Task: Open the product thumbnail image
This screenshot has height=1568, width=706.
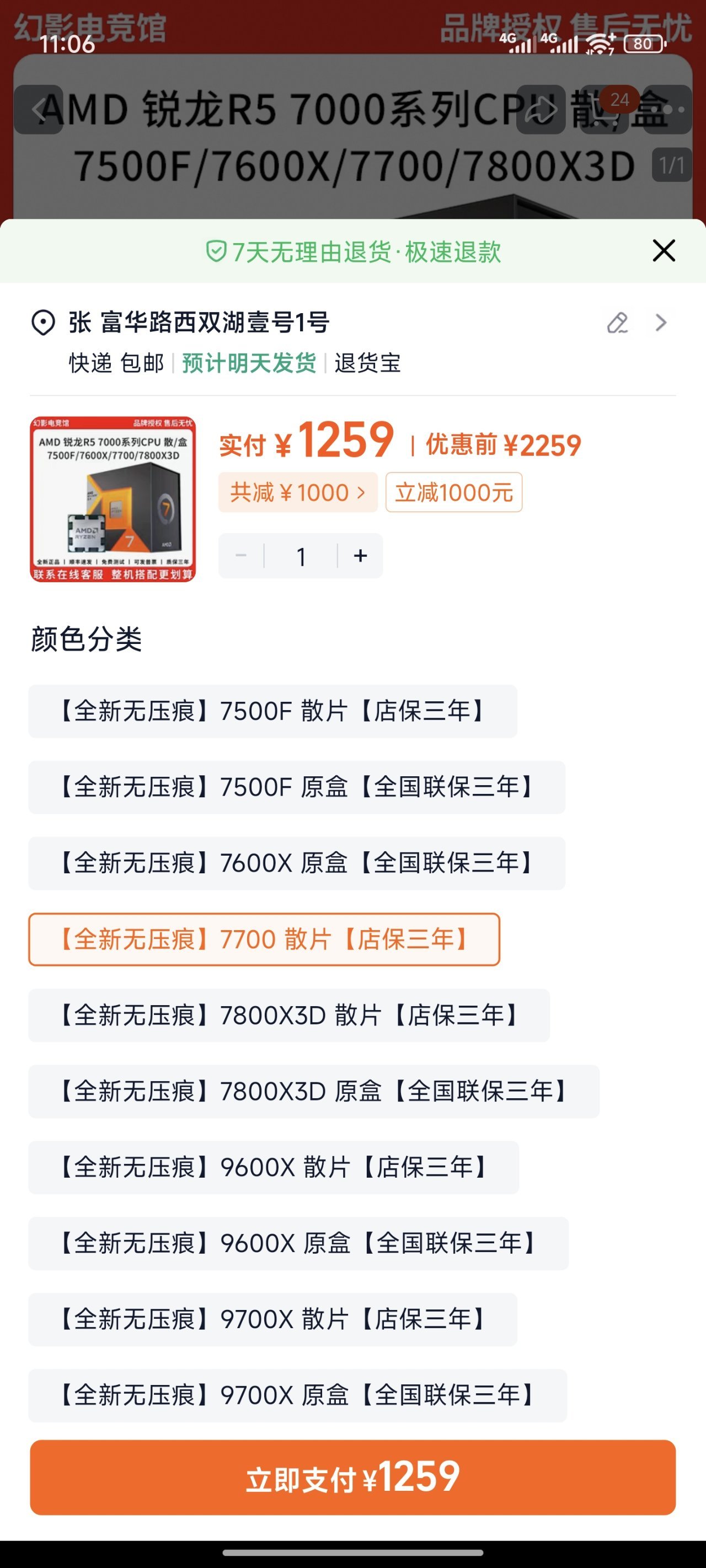Action: click(113, 498)
